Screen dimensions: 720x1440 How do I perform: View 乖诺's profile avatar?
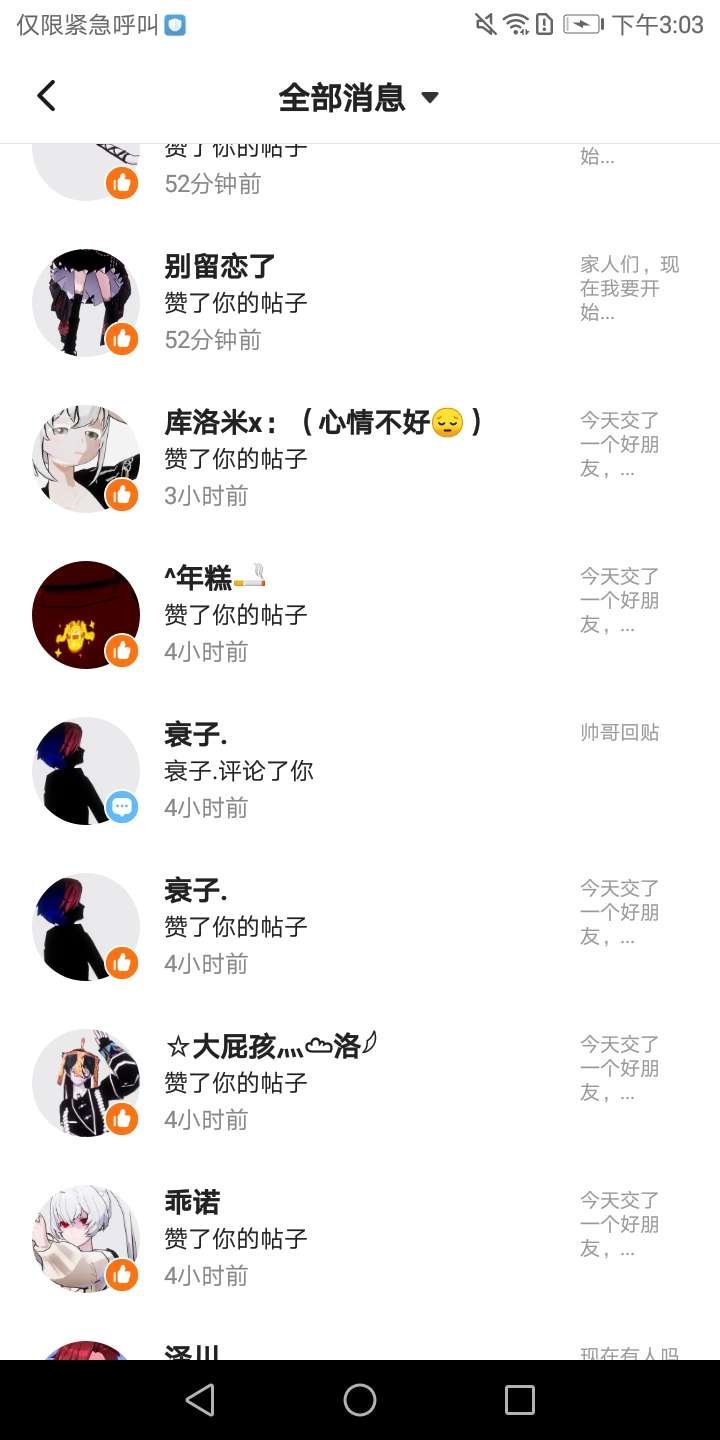click(x=86, y=1238)
